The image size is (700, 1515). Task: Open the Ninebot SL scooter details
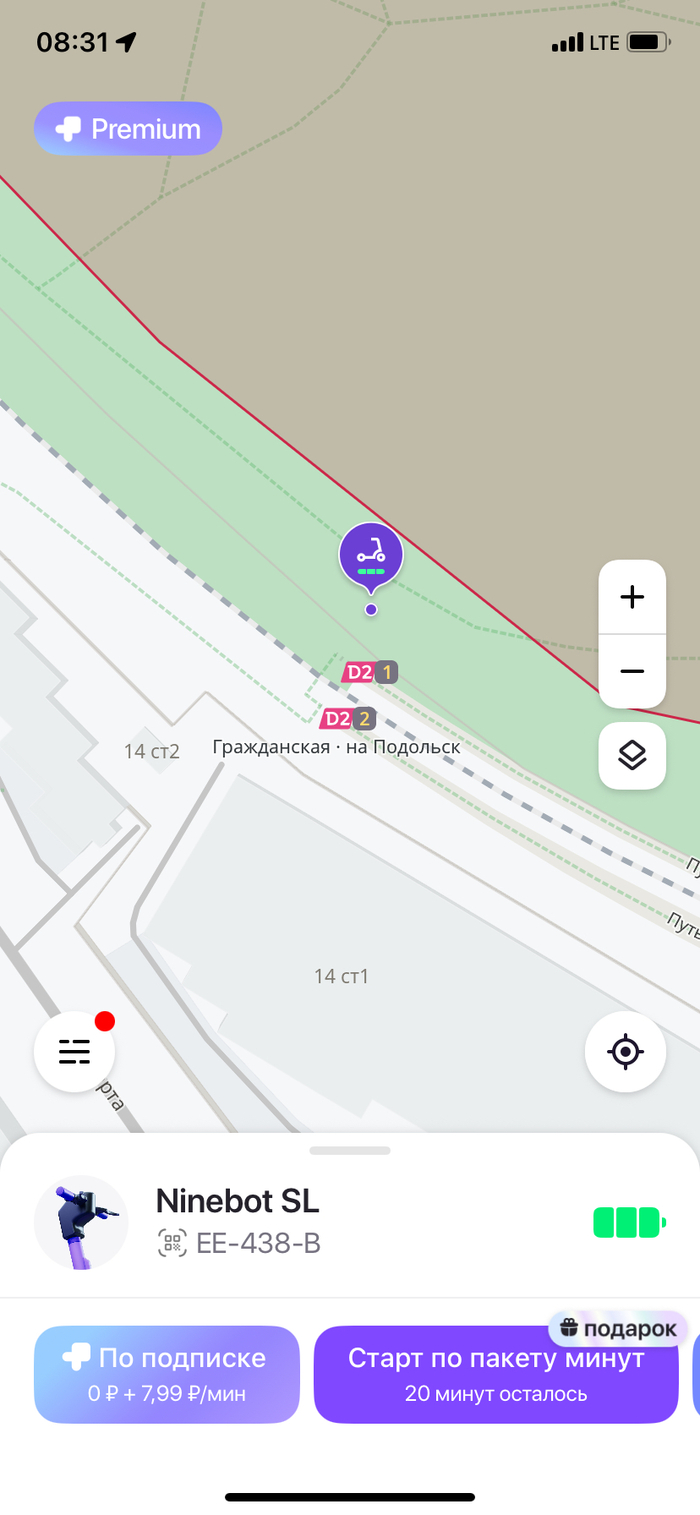point(237,1221)
